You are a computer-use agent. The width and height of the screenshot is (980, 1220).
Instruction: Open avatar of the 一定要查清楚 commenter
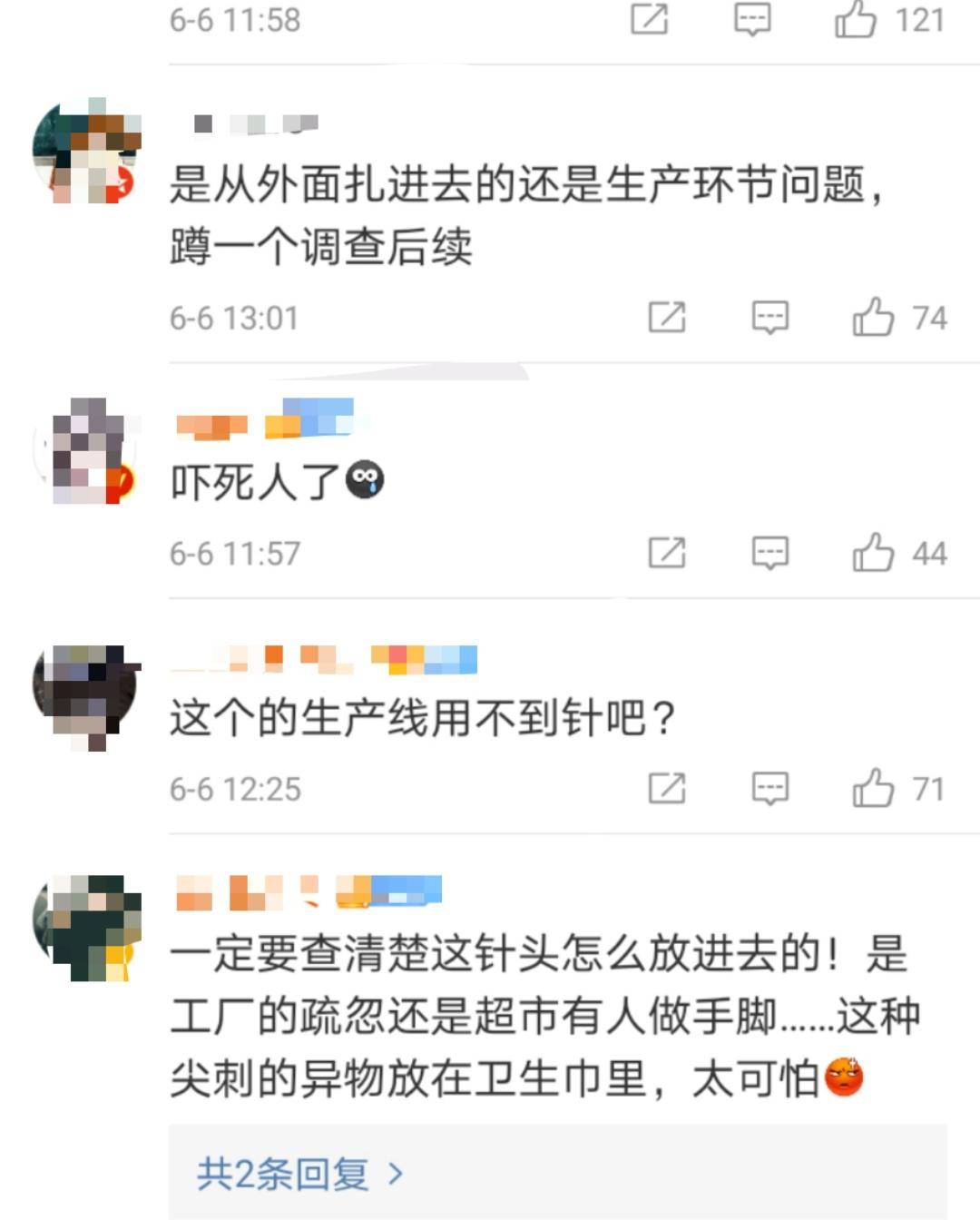[x=86, y=928]
